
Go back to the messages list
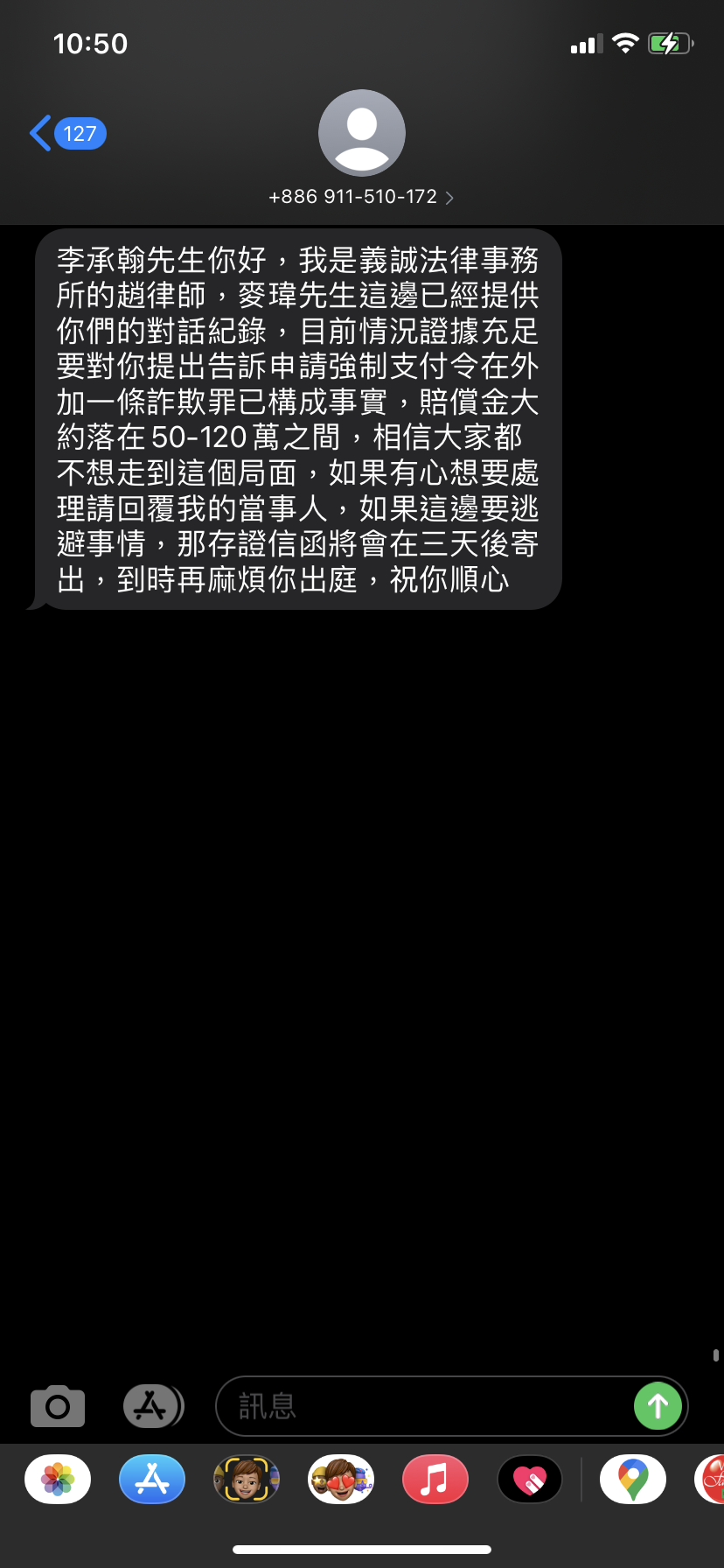click(x=66, y=134)
